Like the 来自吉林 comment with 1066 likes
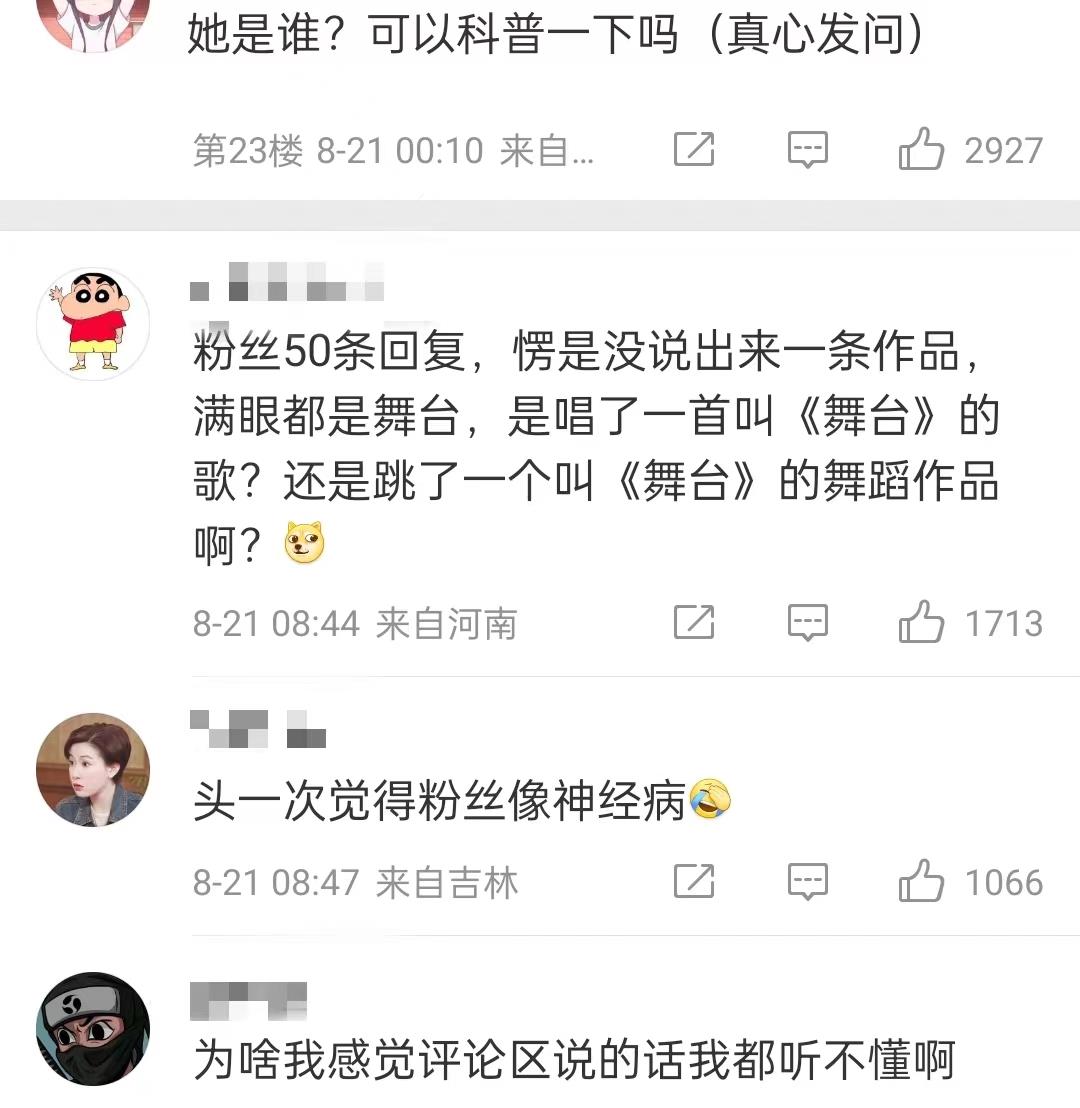 [921, 882]
